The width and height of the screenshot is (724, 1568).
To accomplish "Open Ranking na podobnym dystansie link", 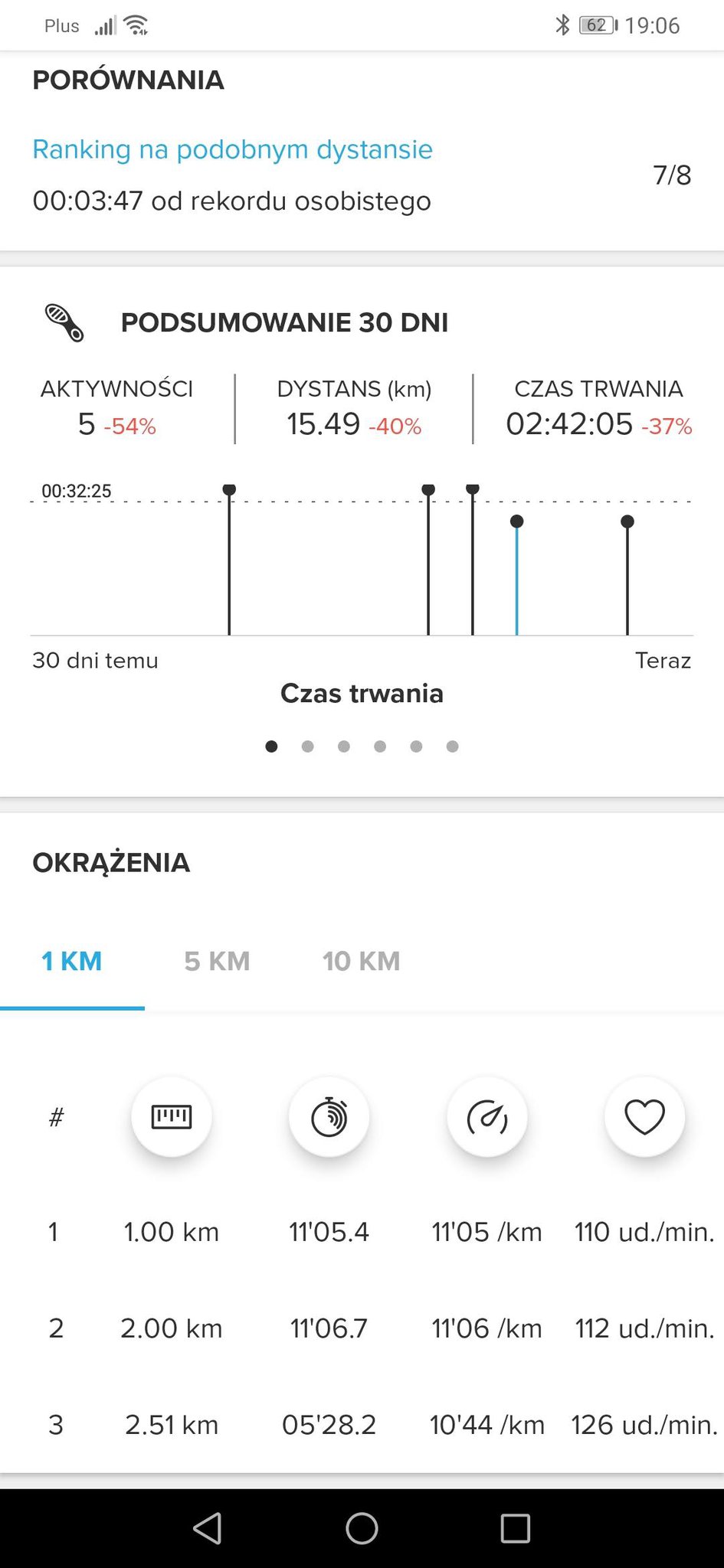I will click(232, 149).
